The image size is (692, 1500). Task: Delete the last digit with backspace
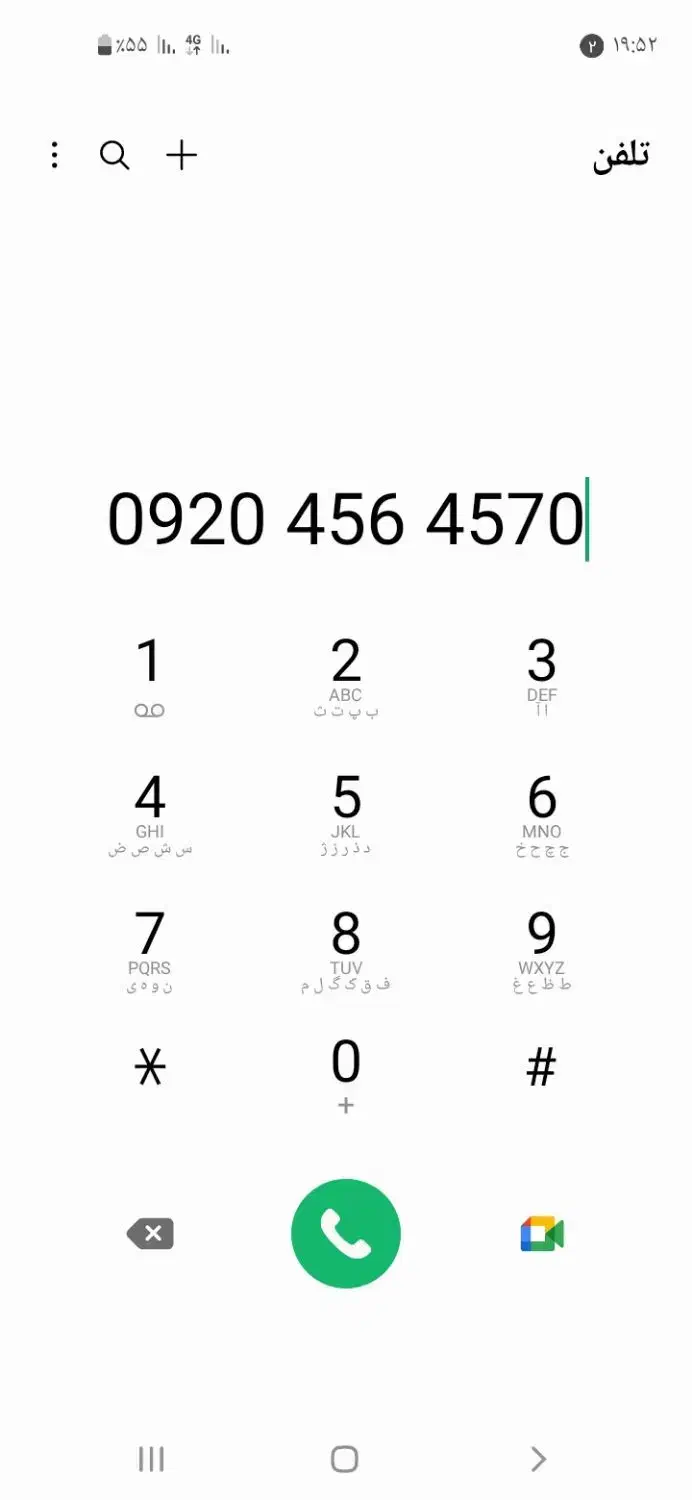pyautogui.click(x=150, y=1234)
